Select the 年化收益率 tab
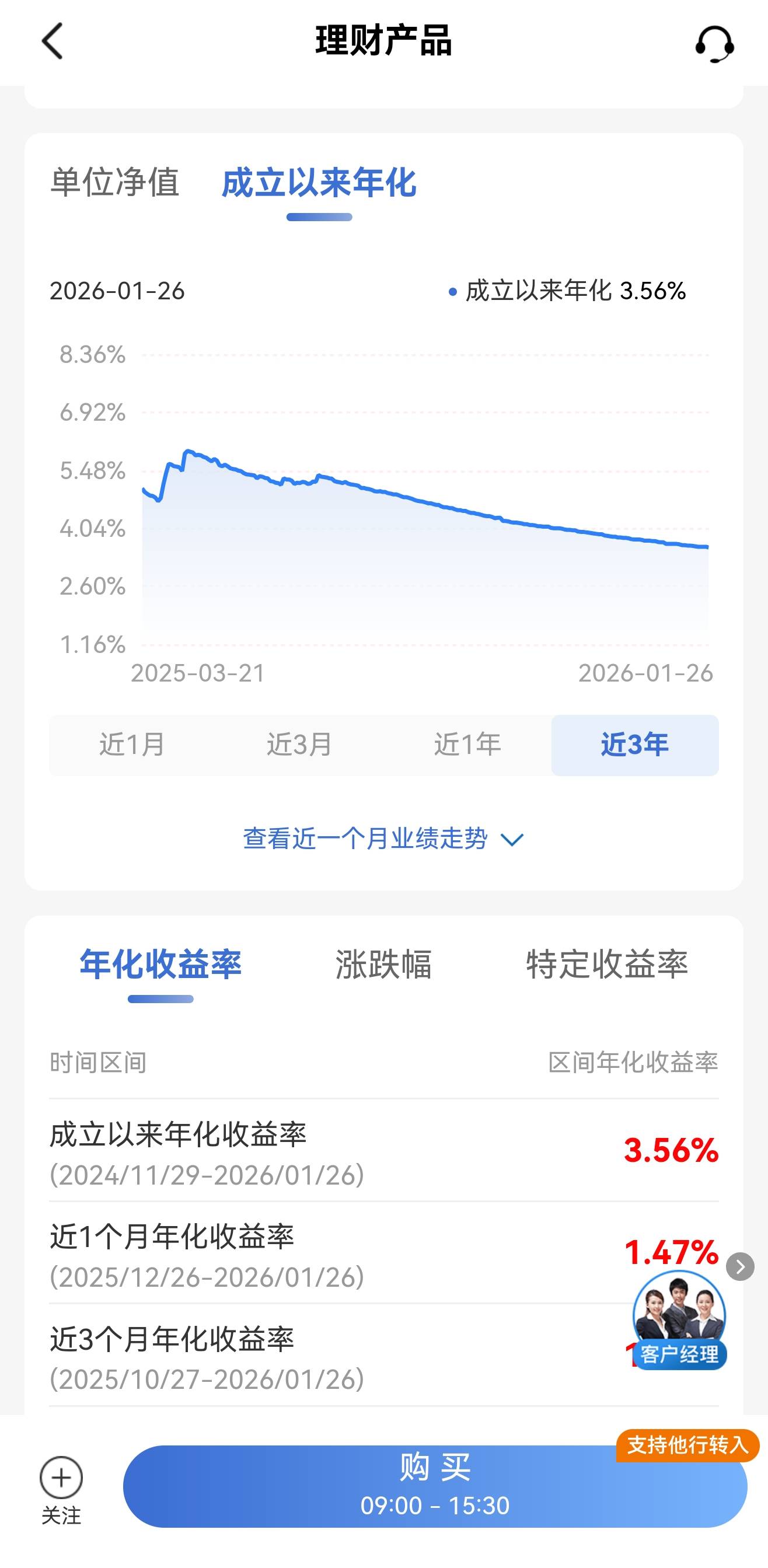The width and height of the screenshot is (768, 1568). pyautogui.click(x=160, y=964)
